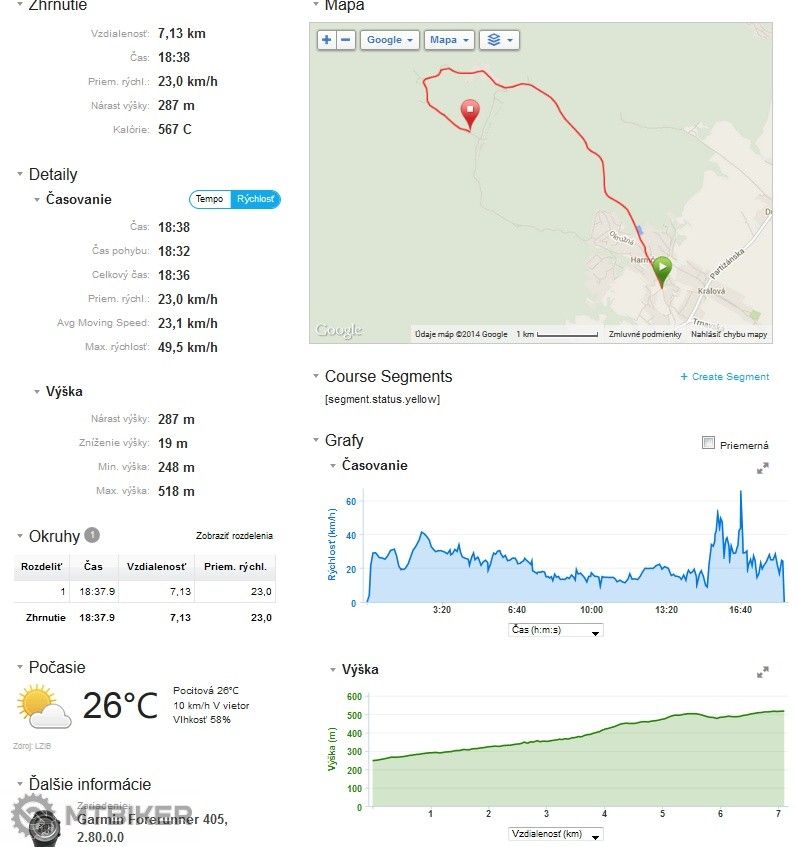Screen dimensions: 797x847
Task: Collapse the Grafy section
Action: coord(316,440)
